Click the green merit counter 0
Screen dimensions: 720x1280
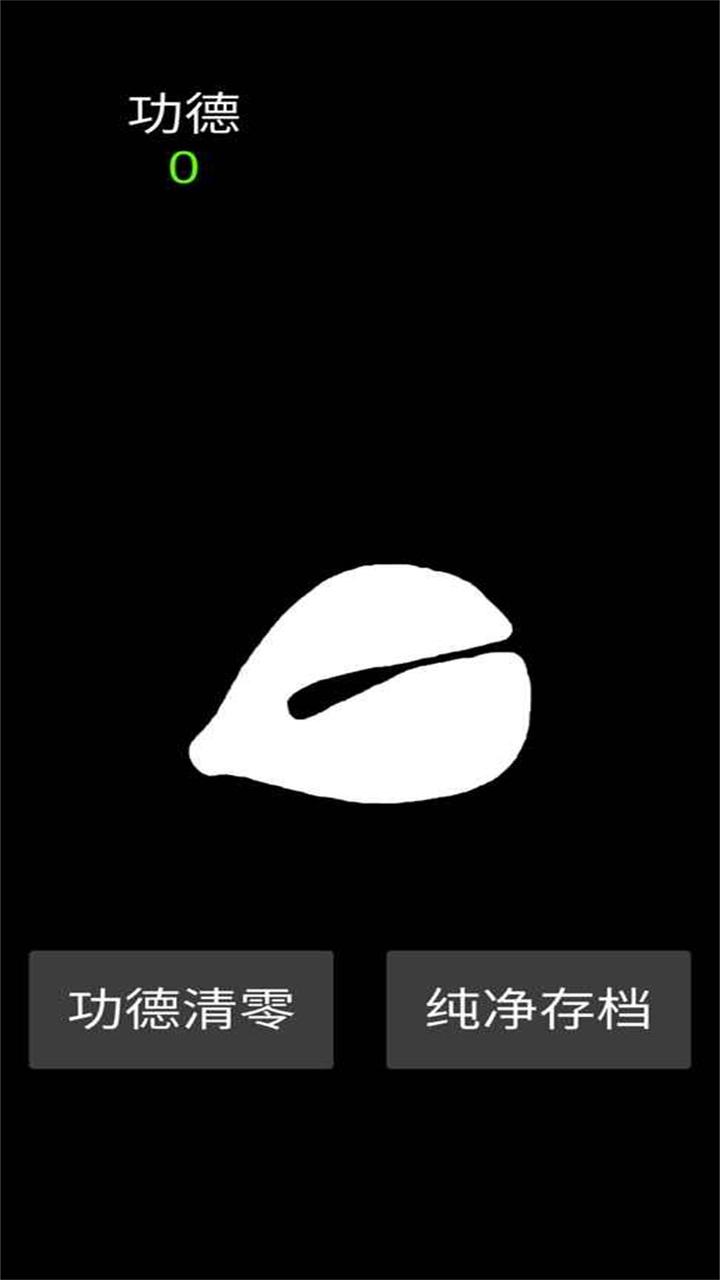(181, 168)
